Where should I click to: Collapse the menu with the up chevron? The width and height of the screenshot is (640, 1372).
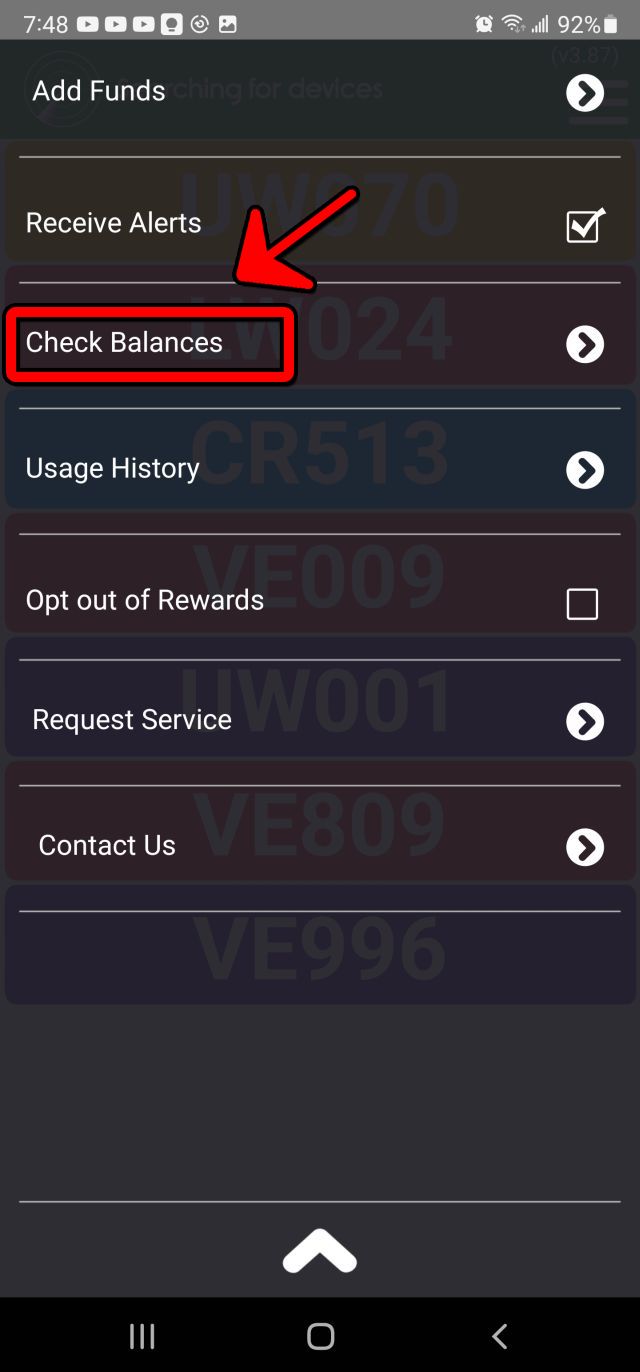pos(320,1251)
